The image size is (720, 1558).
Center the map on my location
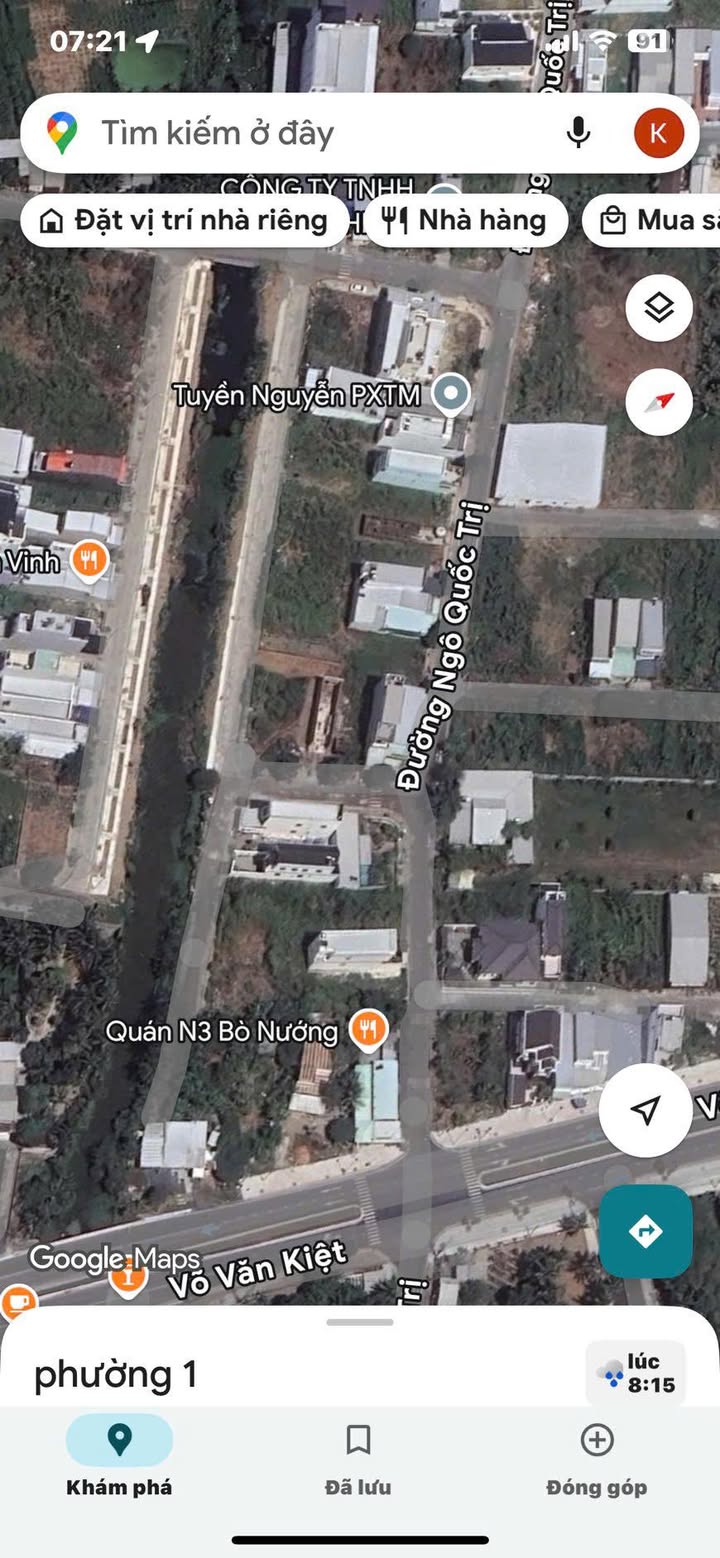[646, 1110]
